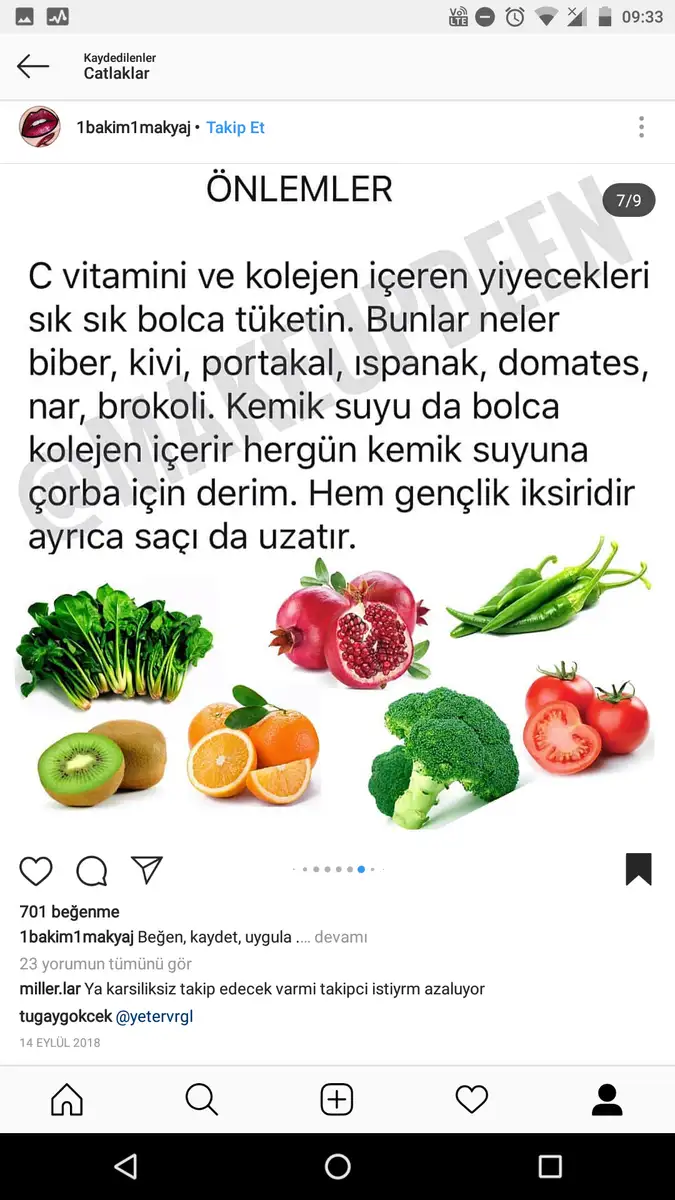Switch to the Profile tab
The height and width of the screenshot is (1200, 675).
(x=607, y=1100)
